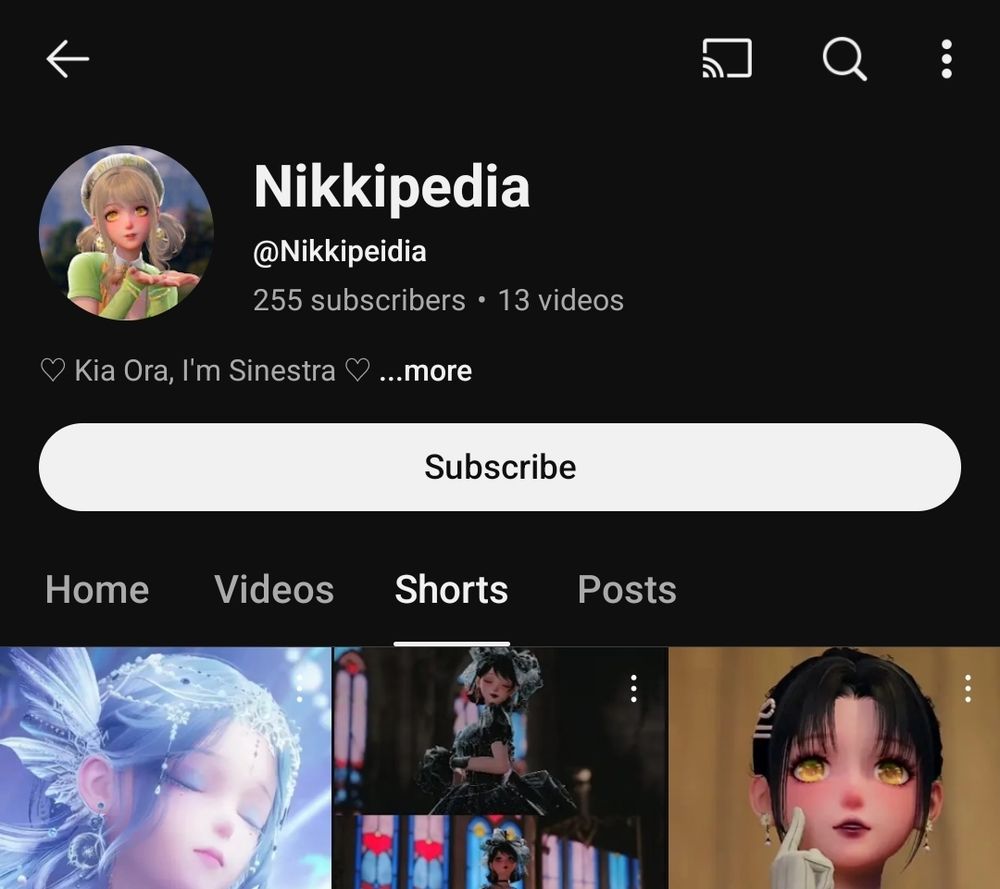Screen dimensions: 1000x889
Task: Open the cast to device icon
Action: pos(726,60)
